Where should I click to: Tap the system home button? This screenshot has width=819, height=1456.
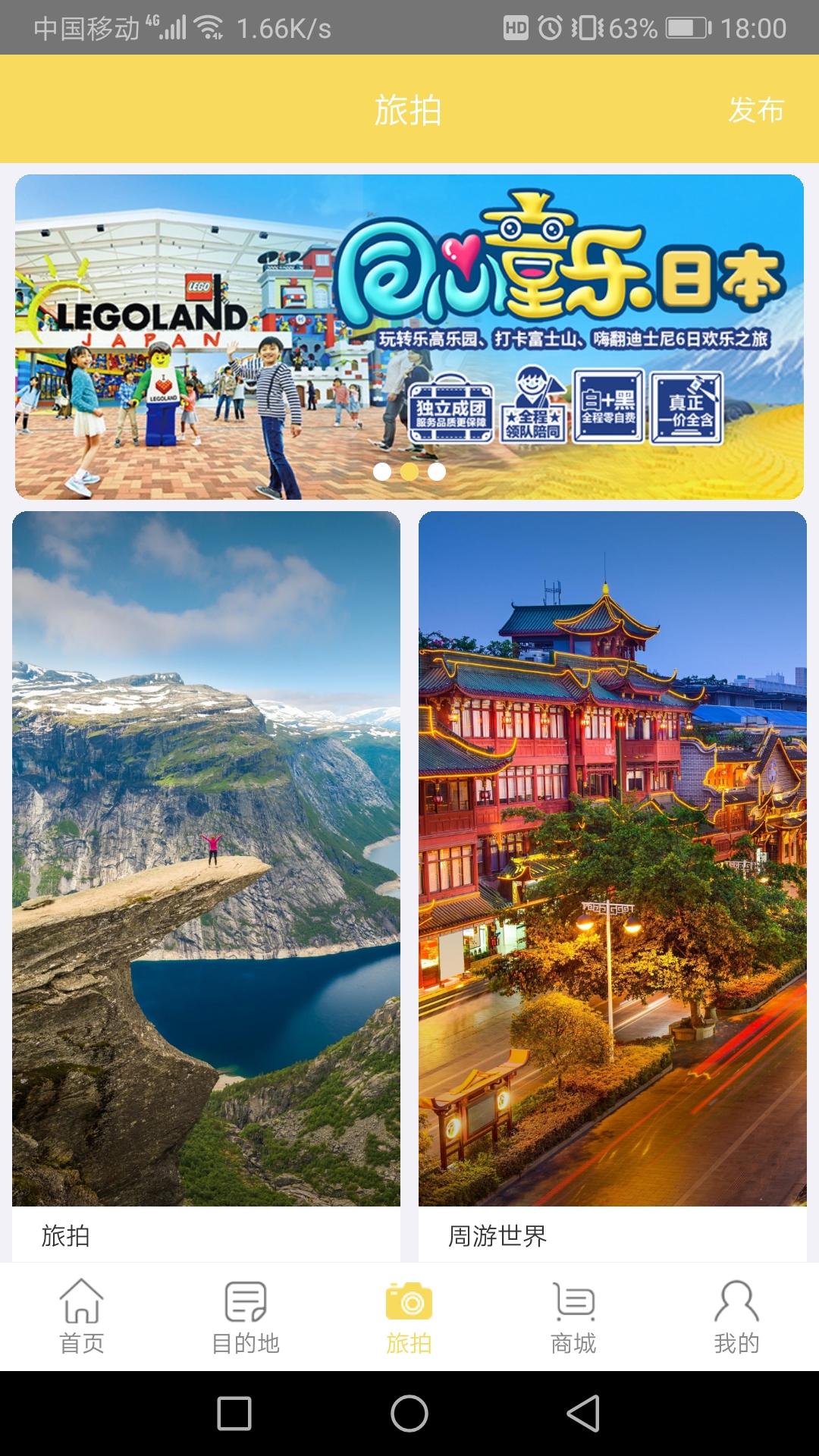tap(409, 1414)
